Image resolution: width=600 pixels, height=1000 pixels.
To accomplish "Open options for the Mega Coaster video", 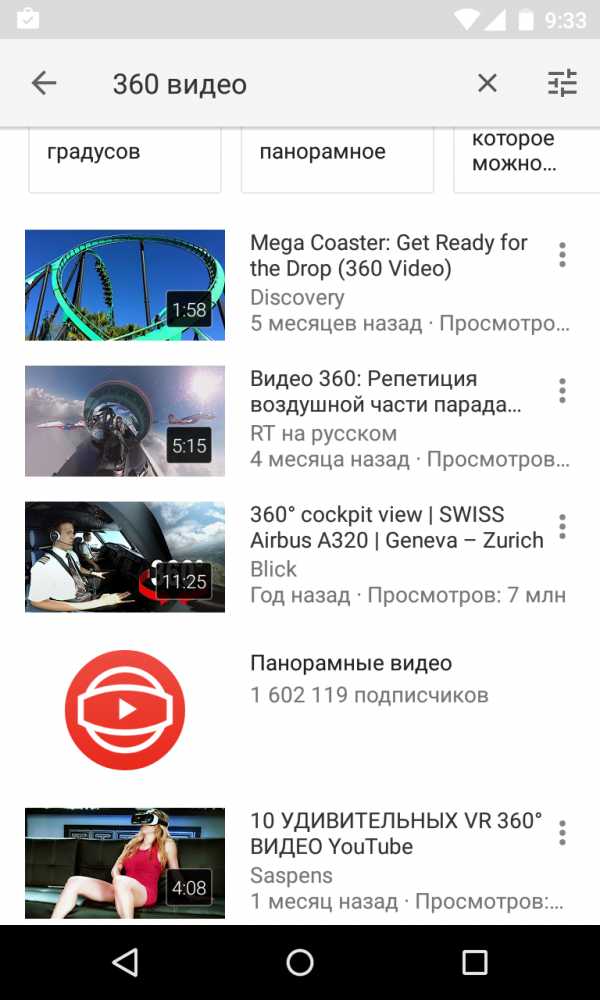I will coord(562,255).
